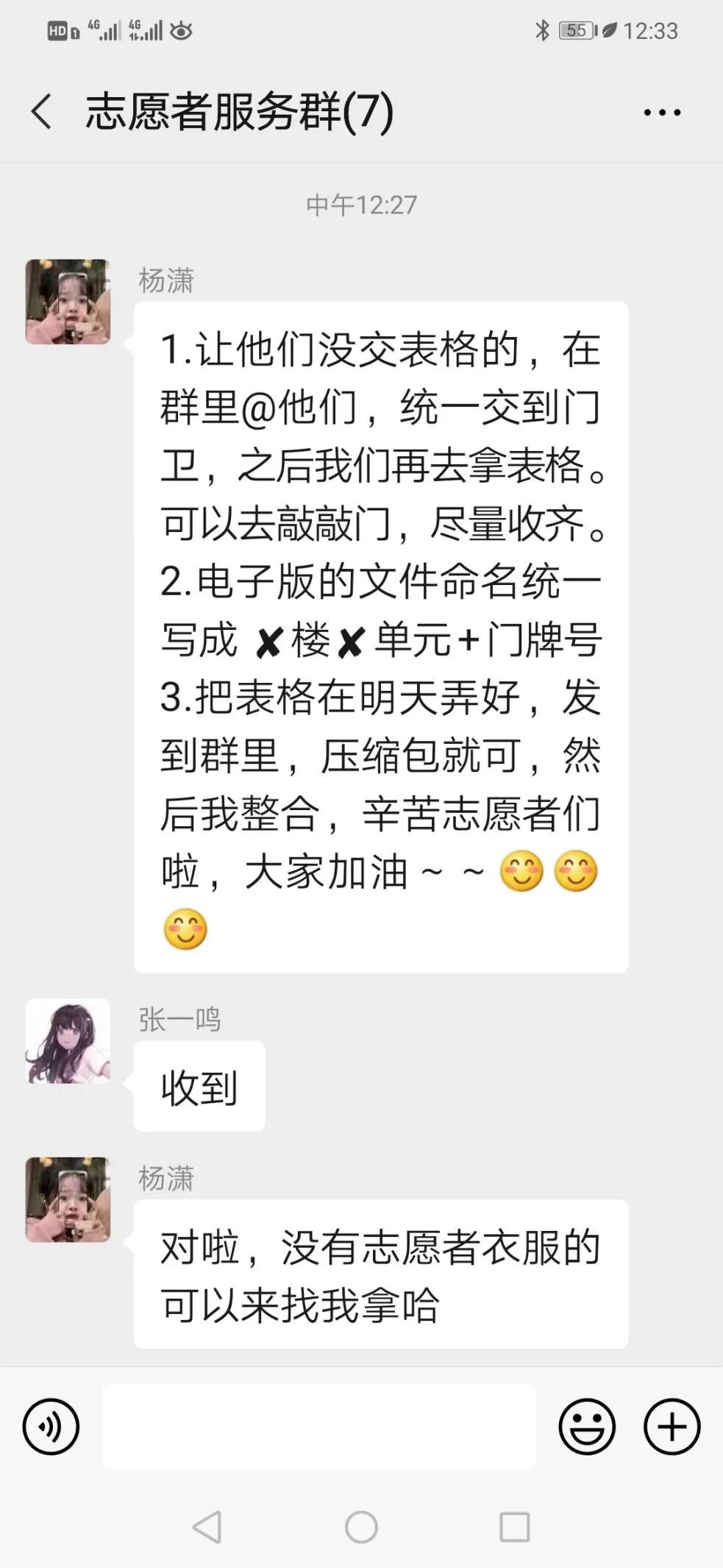The image size is (723, 1568).
Task: Tap 杨潇's avatar beside the numbered instructions message
Action: tap(68, 302)
